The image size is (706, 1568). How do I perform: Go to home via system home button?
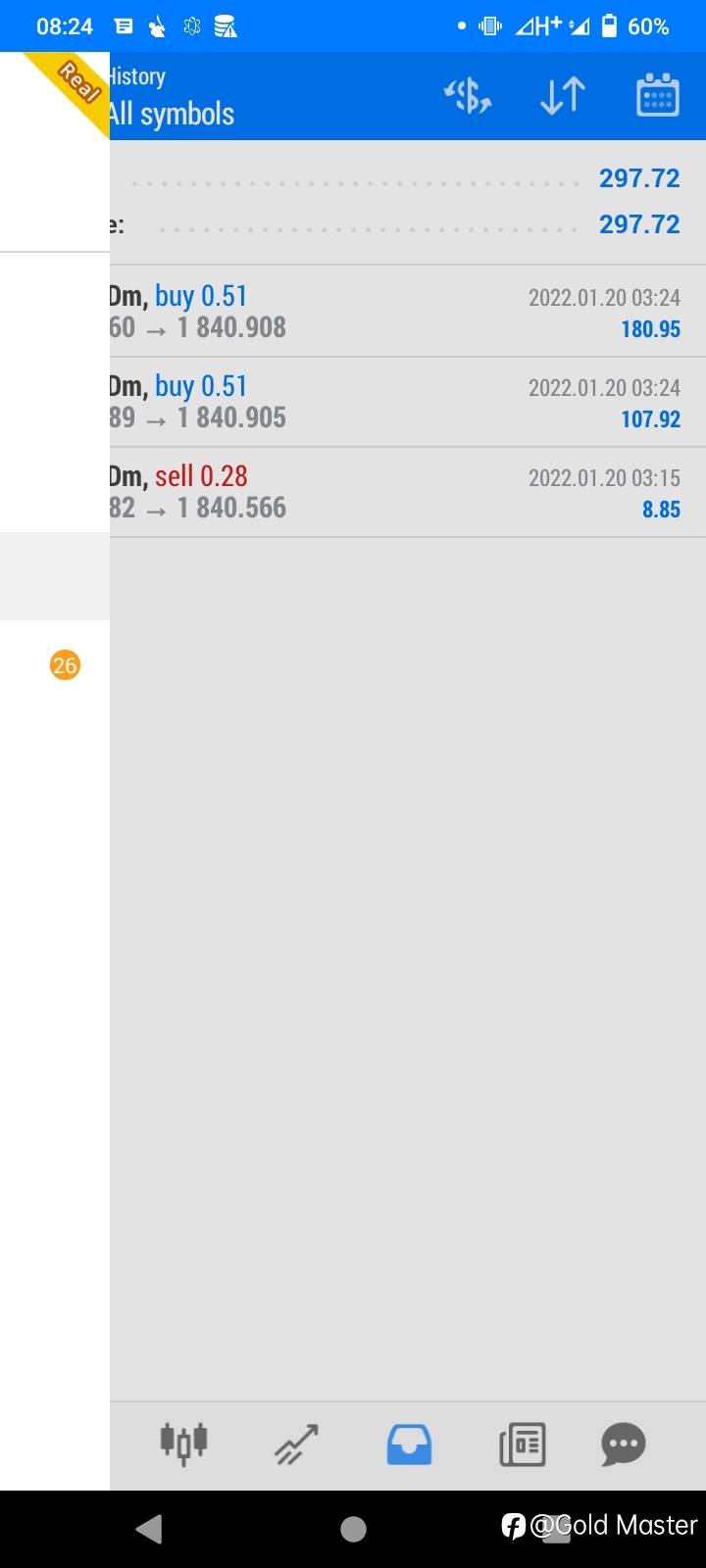[353, 1529]
